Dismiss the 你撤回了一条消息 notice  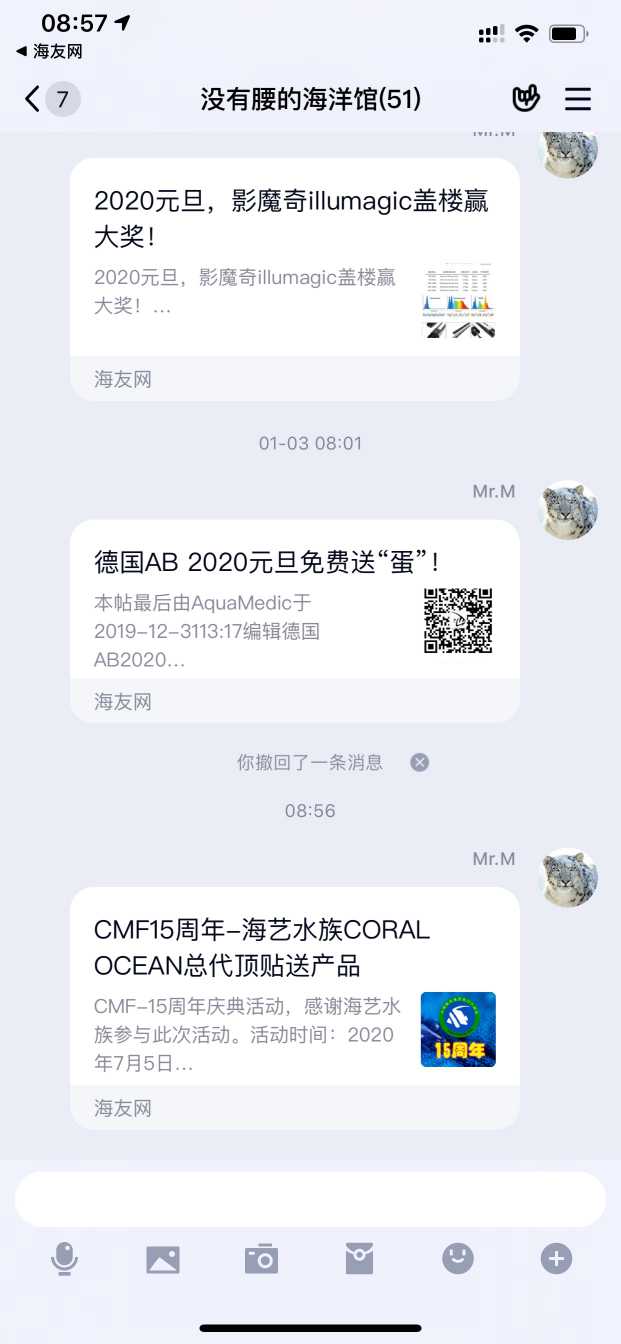coord(420,762)
